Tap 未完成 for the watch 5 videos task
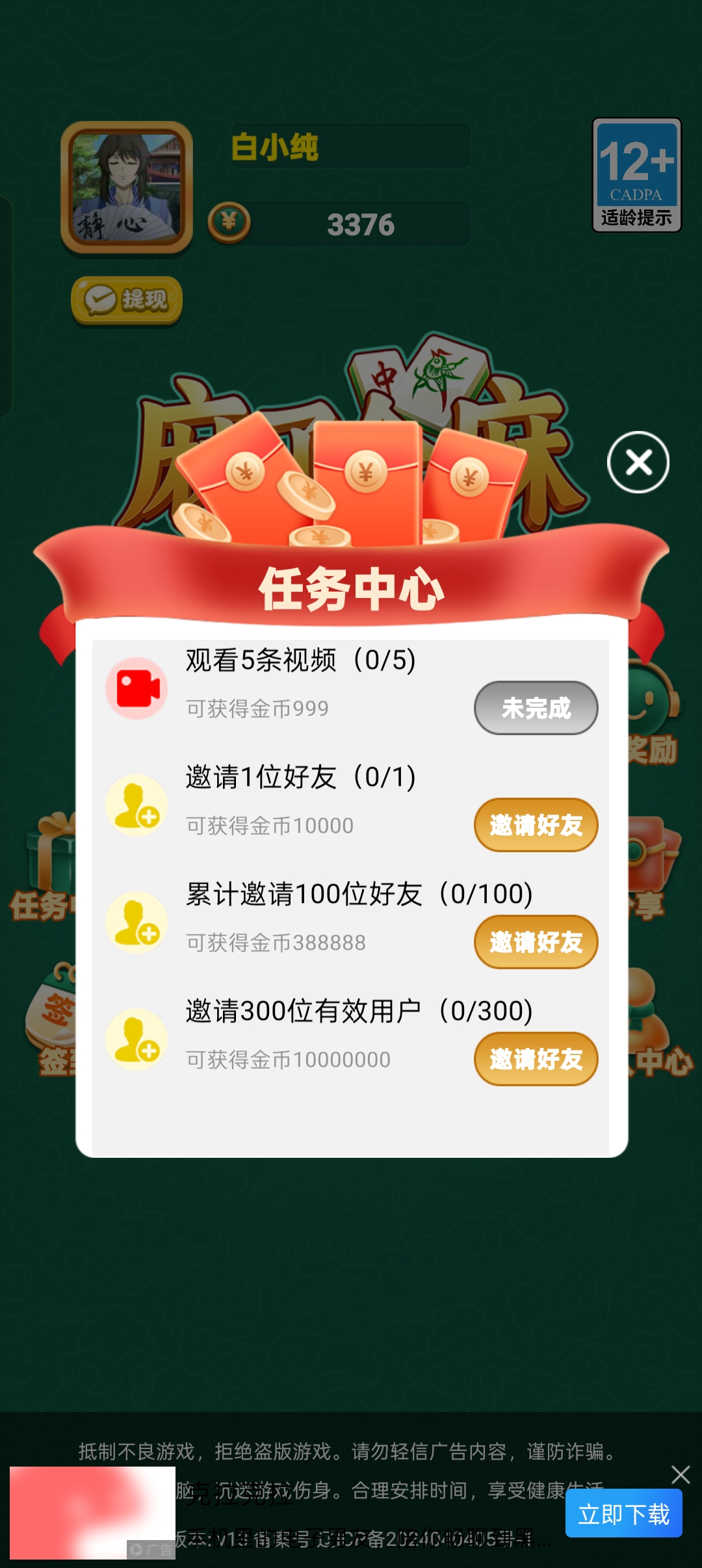702x1568 pixels. click(x=536, y=708)
